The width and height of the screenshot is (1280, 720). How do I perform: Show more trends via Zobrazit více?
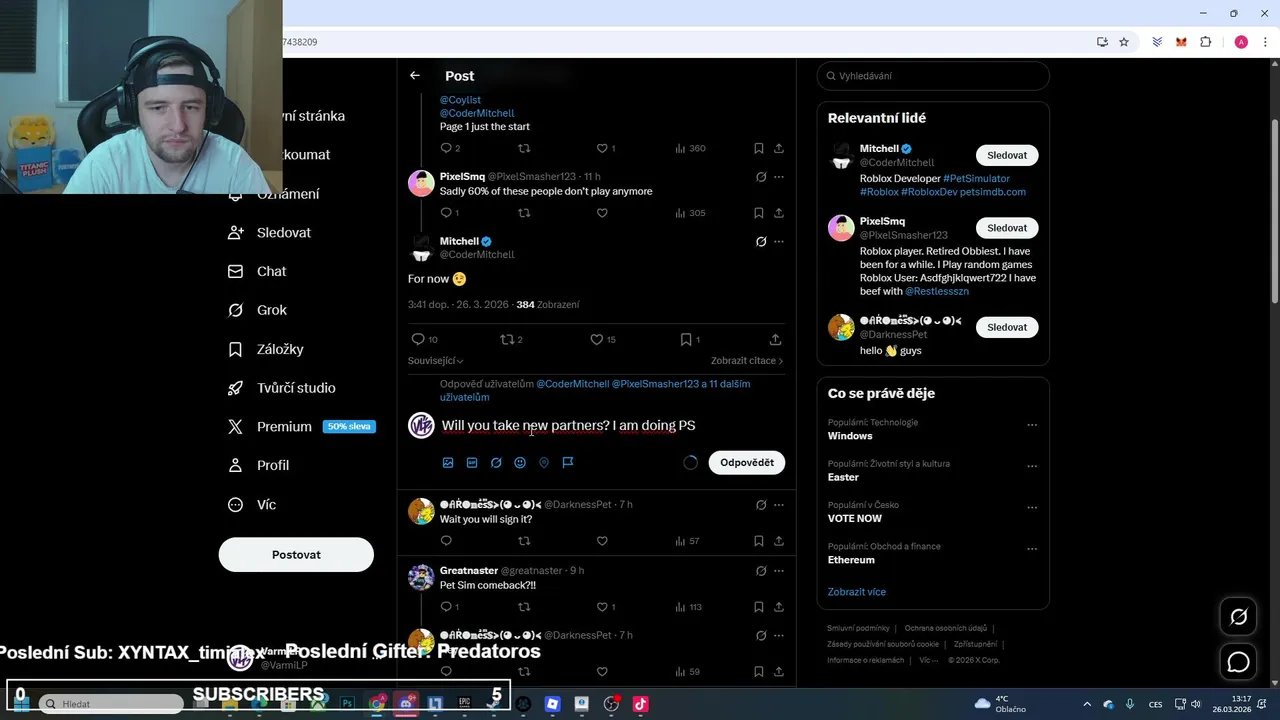857,592
